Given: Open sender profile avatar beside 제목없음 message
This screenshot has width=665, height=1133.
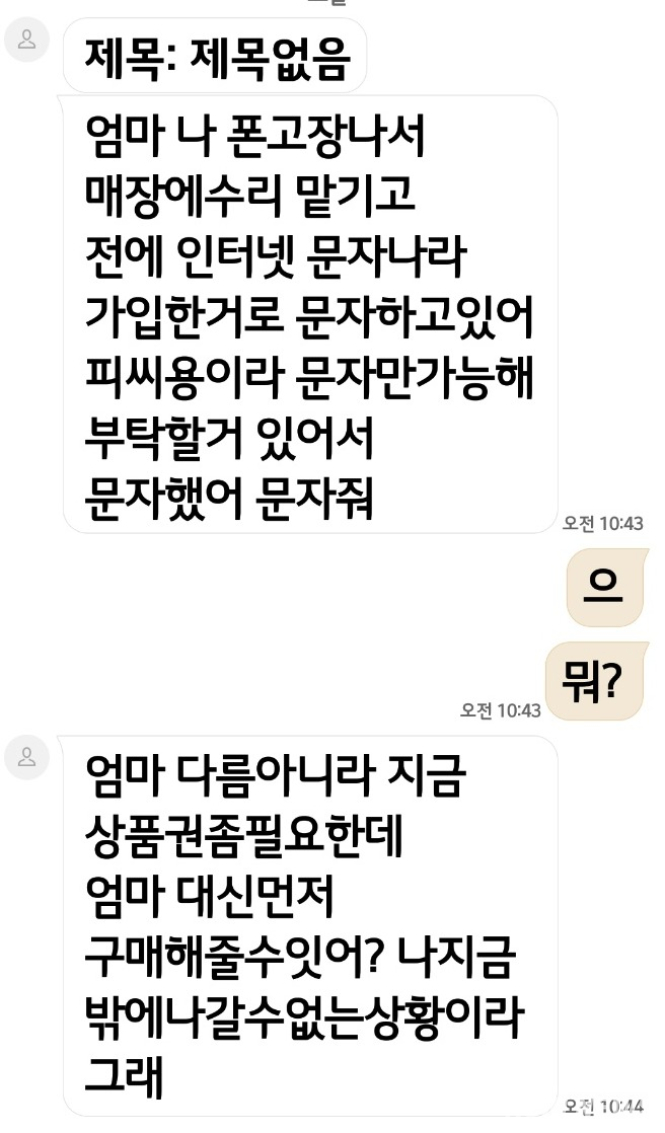Looking at the screenshot, I should pos(27,40).
